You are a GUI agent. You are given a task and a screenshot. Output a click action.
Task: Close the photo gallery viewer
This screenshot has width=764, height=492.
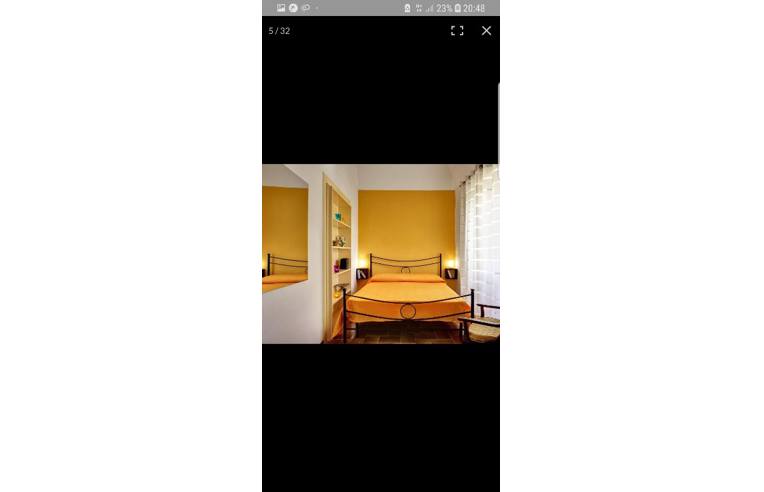coord(486,31)
